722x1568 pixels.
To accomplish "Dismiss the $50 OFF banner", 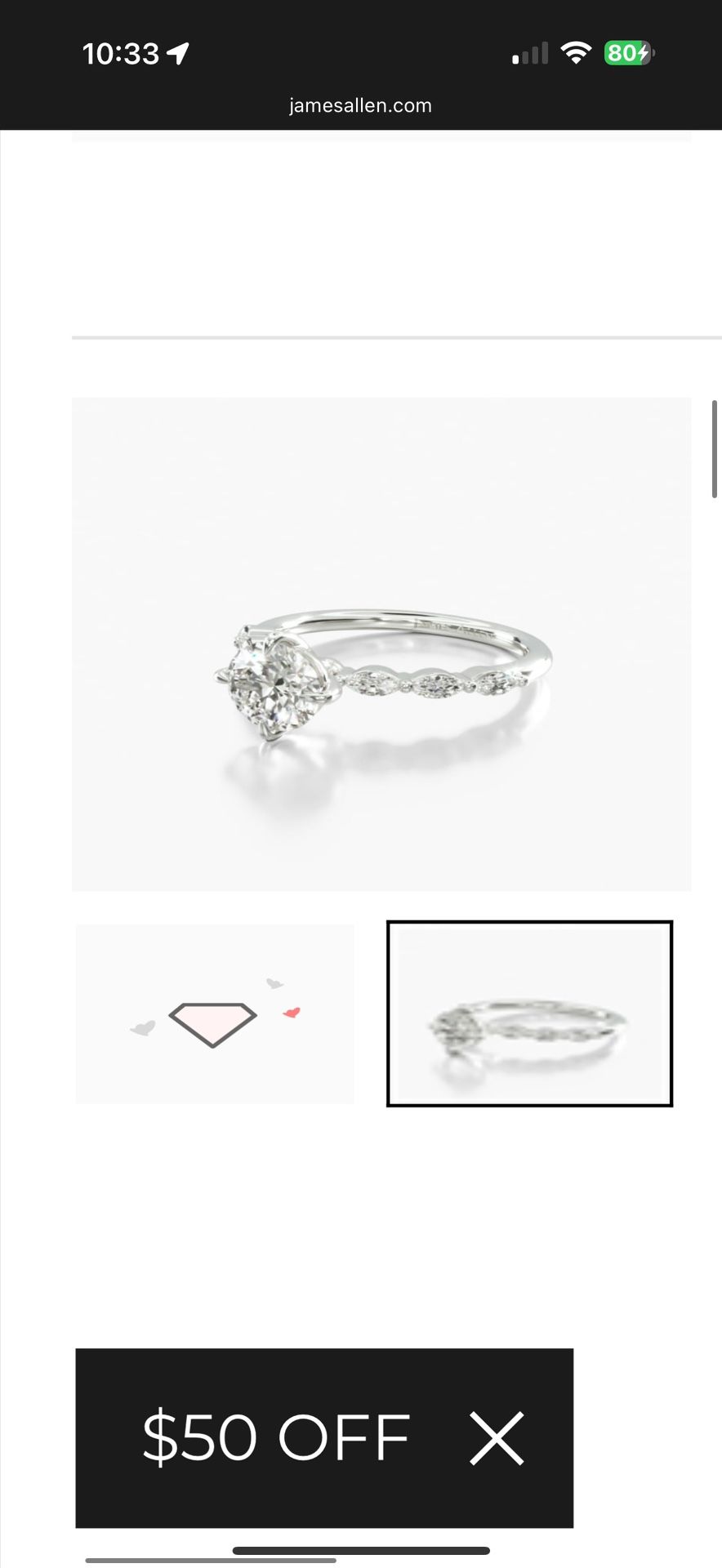I will click(497, 1438).
